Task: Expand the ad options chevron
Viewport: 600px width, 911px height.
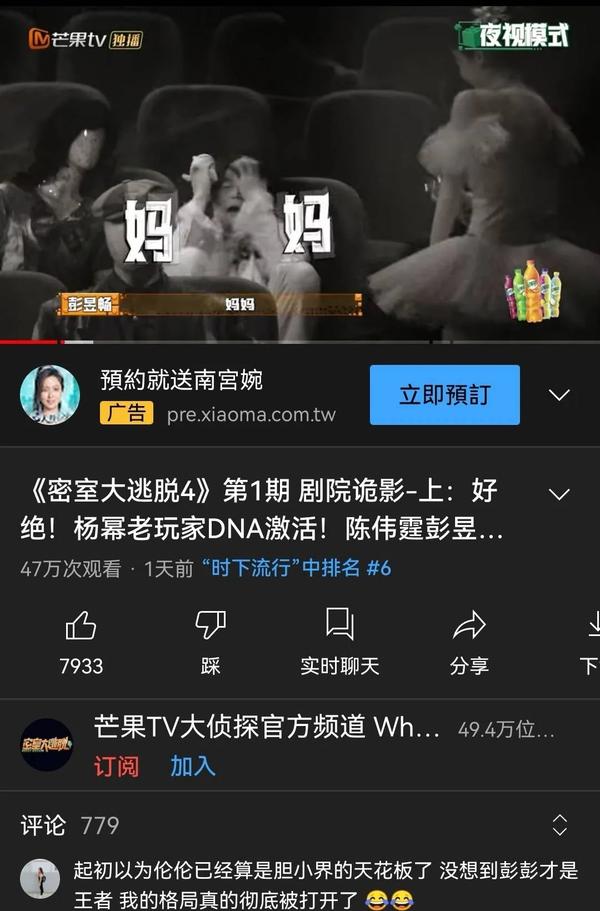Action: pos(559,395)
